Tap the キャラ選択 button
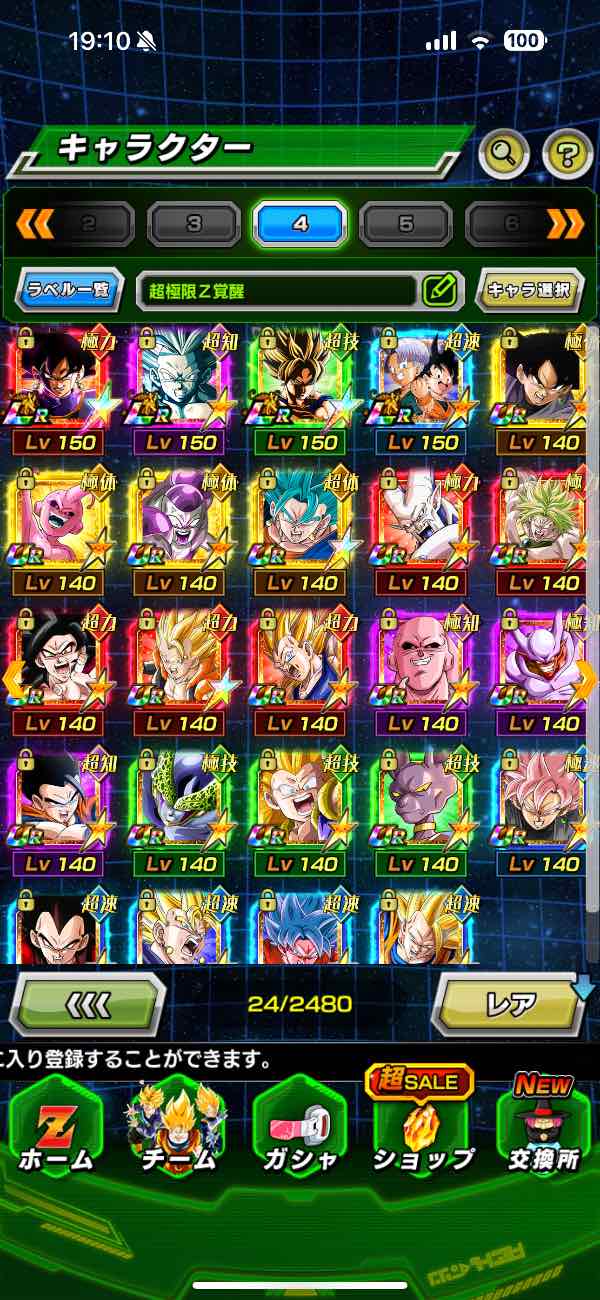The image size is (600, 1300). pyautogui.click(x=528, y=291)
